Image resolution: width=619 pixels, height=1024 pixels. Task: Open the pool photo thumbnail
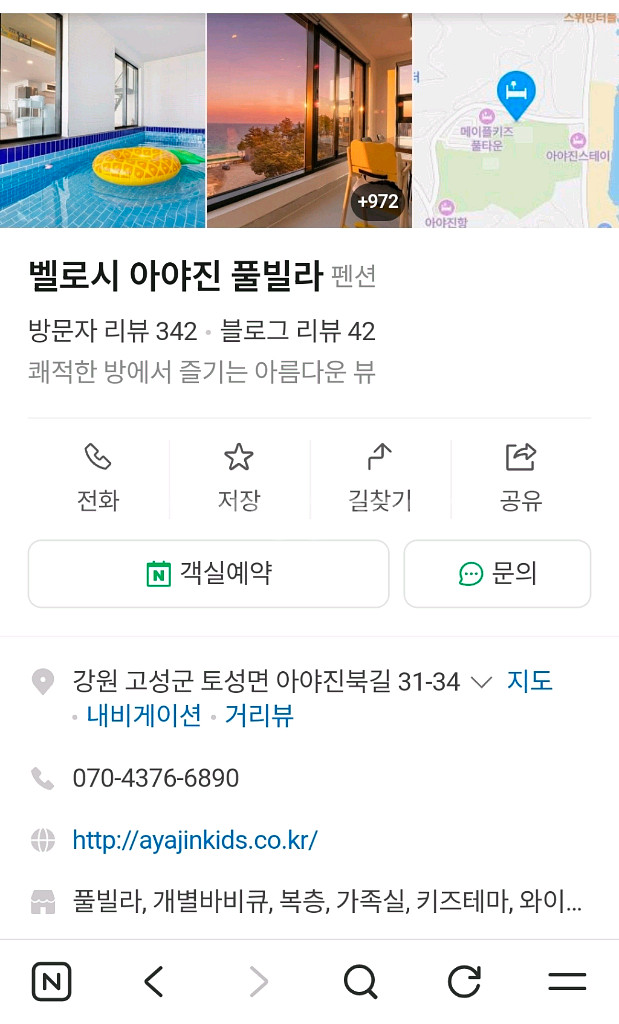tap(102, 120)
